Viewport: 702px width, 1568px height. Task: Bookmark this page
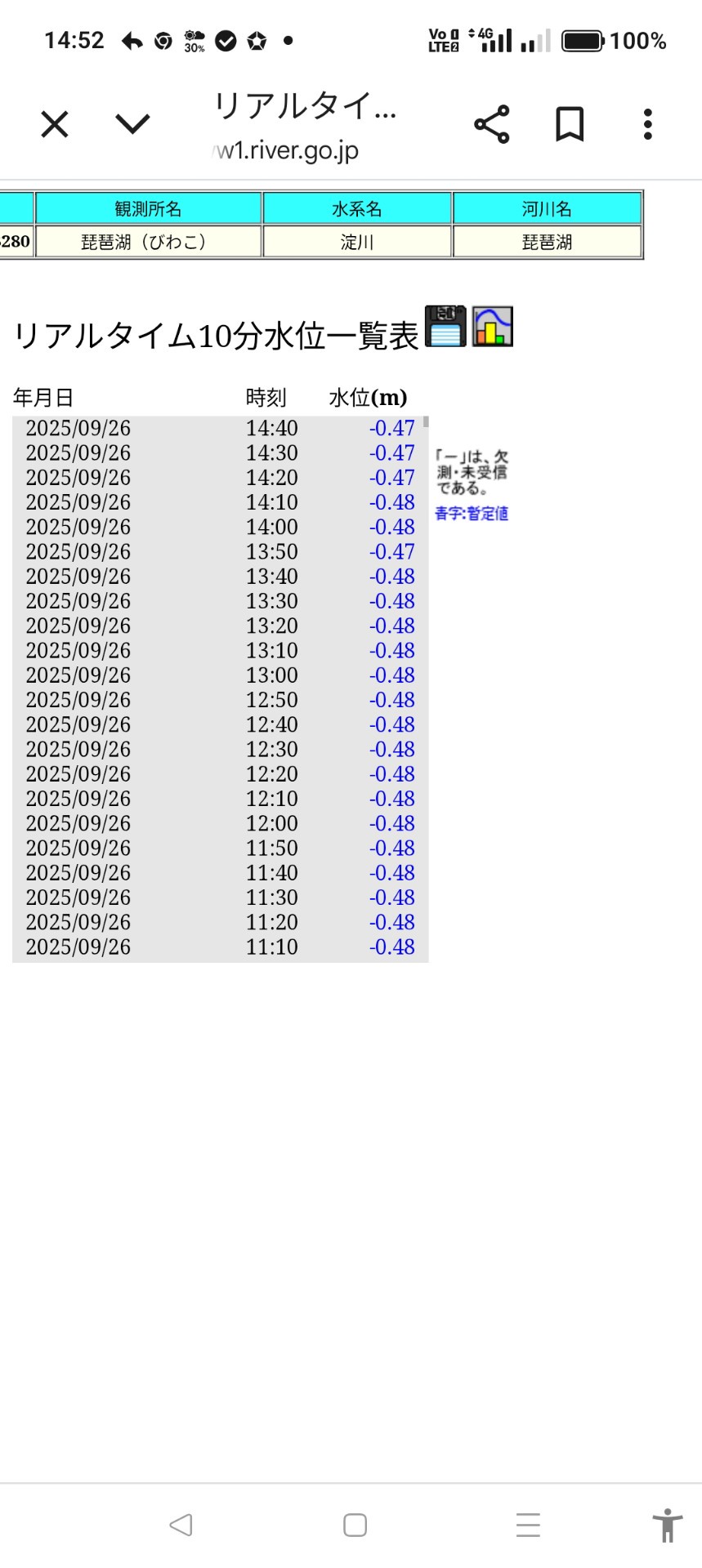(x=570, y=125)
